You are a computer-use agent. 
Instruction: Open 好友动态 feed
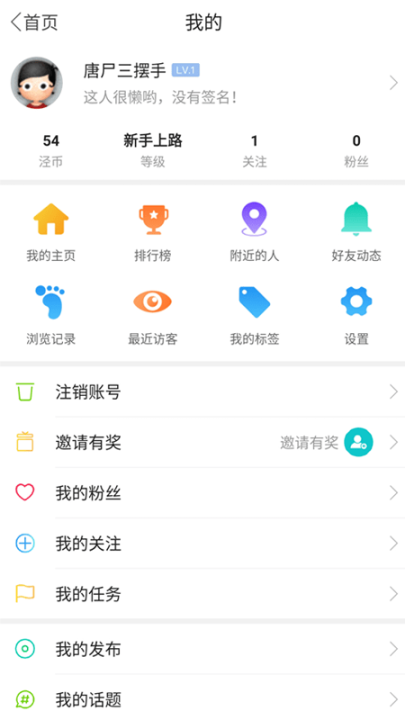356,232
